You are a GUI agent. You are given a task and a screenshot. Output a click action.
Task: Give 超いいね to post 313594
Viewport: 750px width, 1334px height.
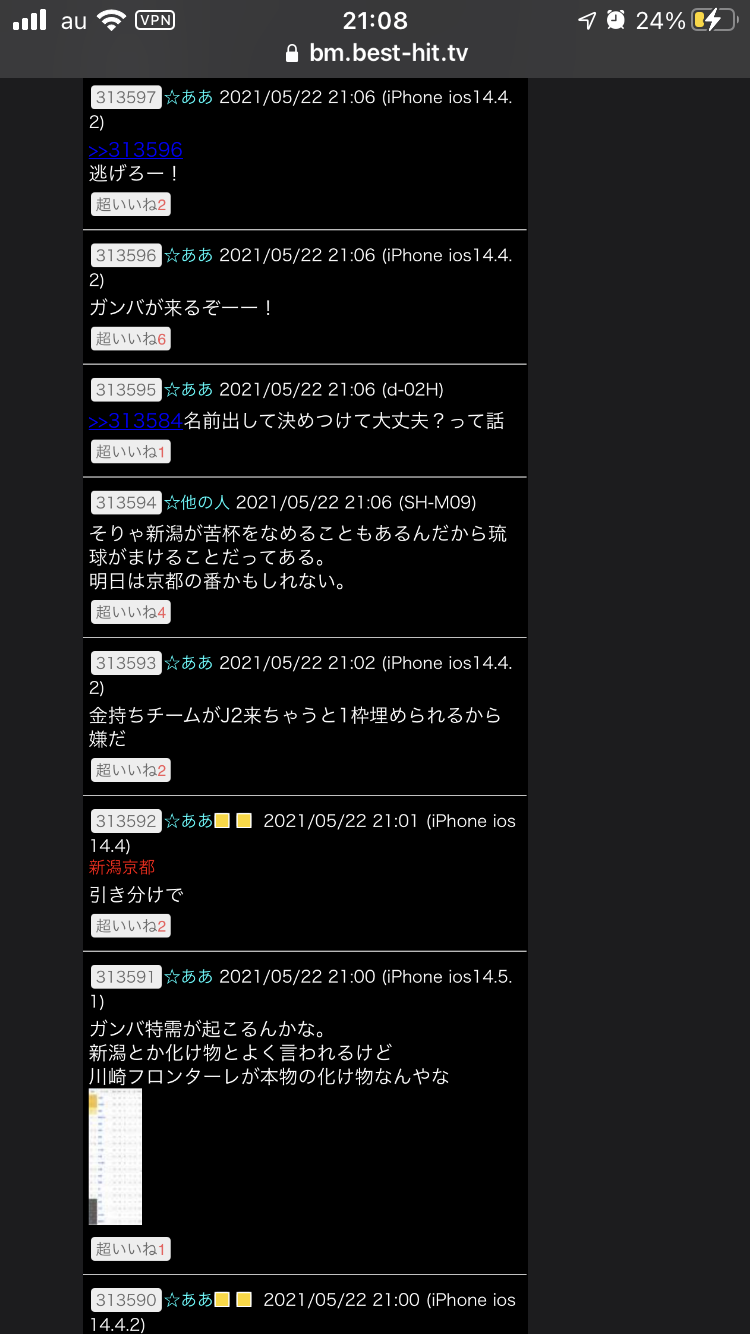131,612
